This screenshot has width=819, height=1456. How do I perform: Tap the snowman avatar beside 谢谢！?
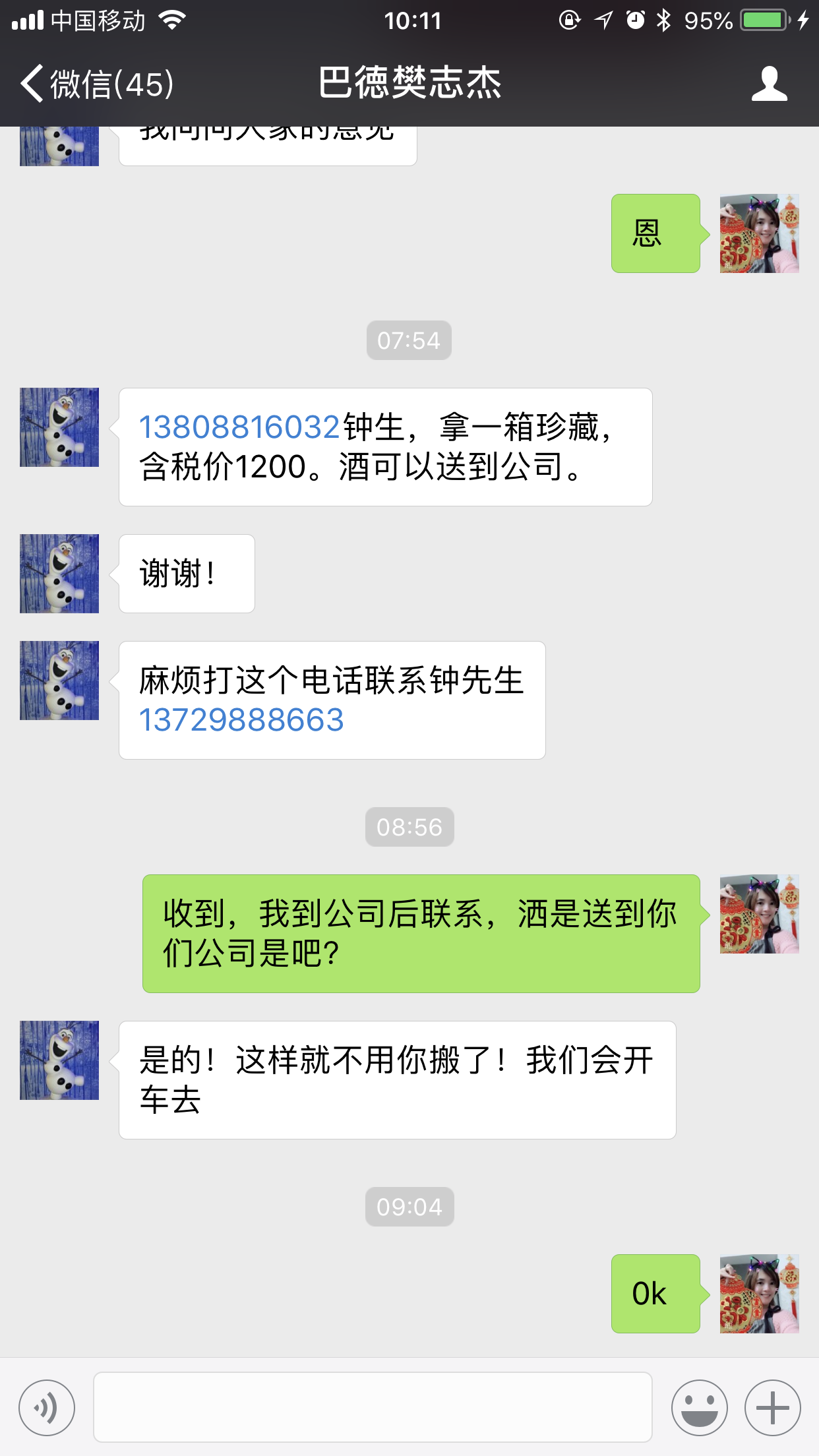[59, 574]
